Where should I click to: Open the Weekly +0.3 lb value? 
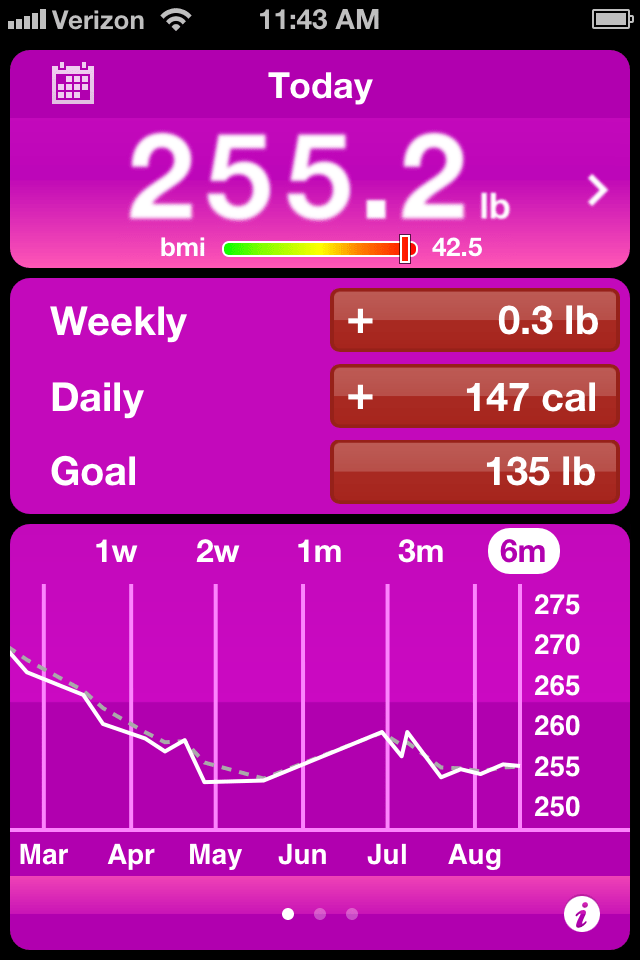coord(474,321)
